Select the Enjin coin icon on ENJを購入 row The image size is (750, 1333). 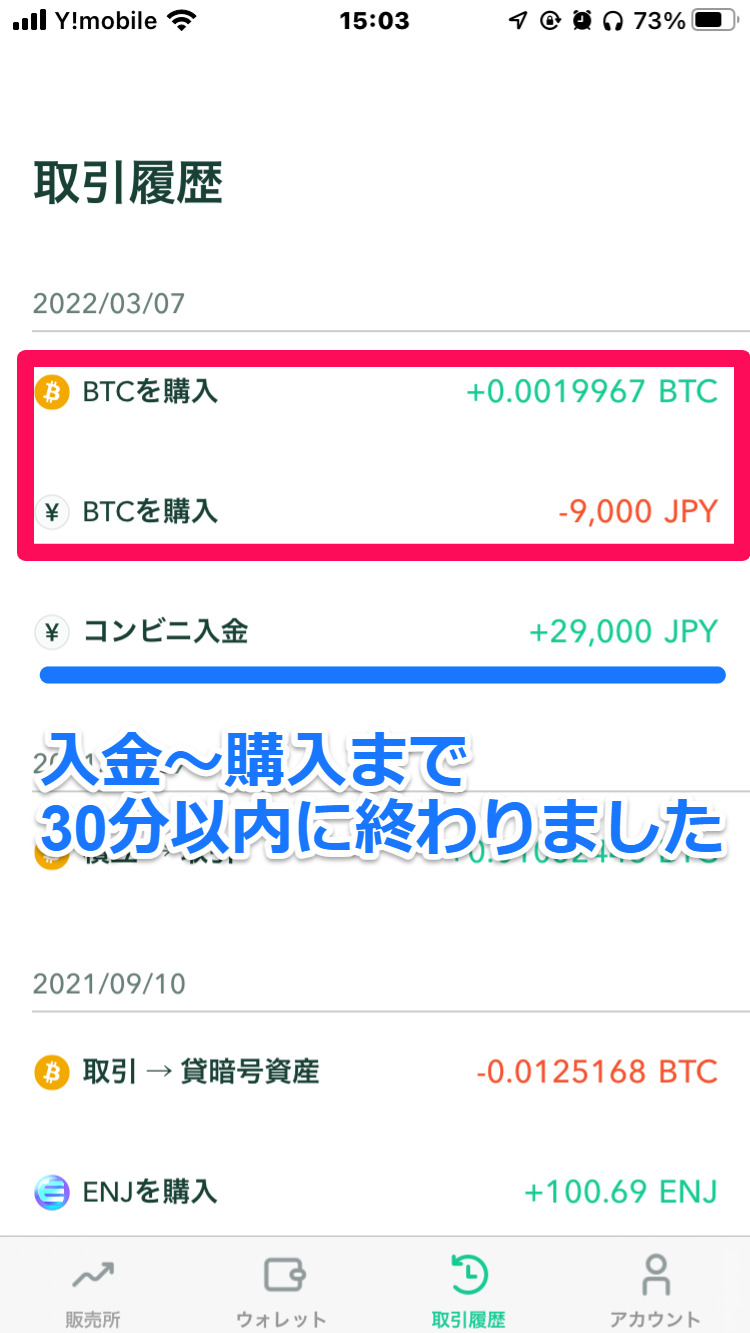coord(52,1192)
